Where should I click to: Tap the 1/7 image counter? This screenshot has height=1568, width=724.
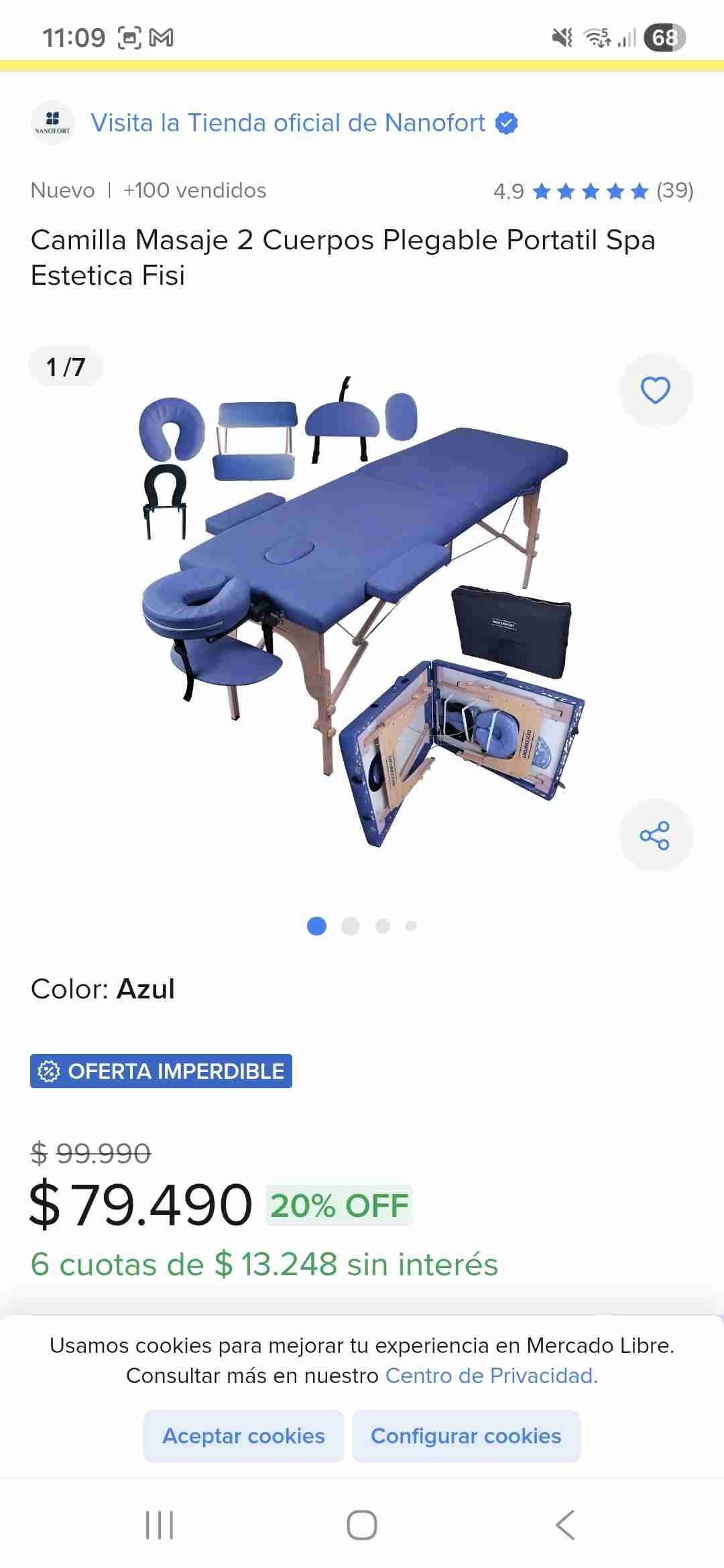tap(67, 366)
